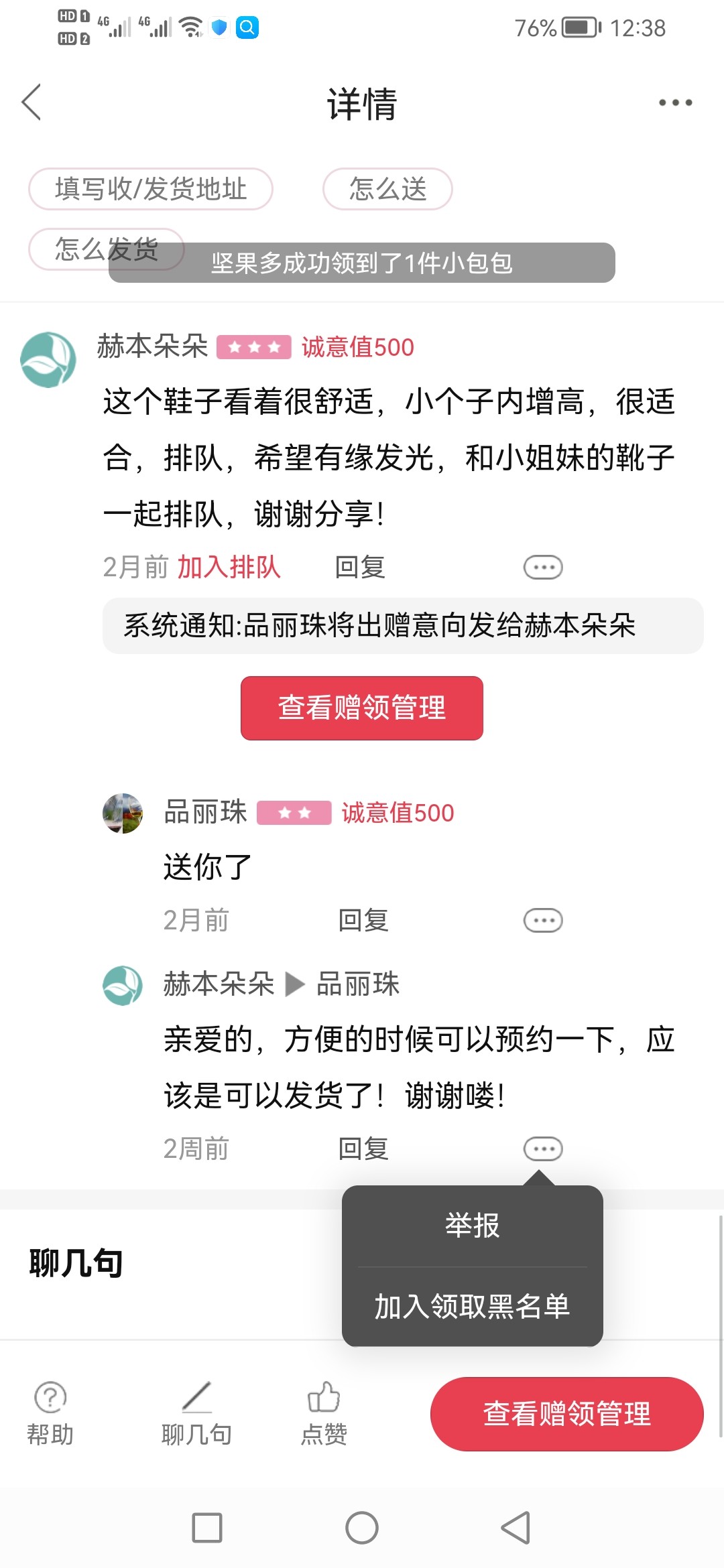Open 品丽珠's profile avatar
The height and width of the screenshot is (1568, 724).
pyautogui.click(x=123, y=813)
